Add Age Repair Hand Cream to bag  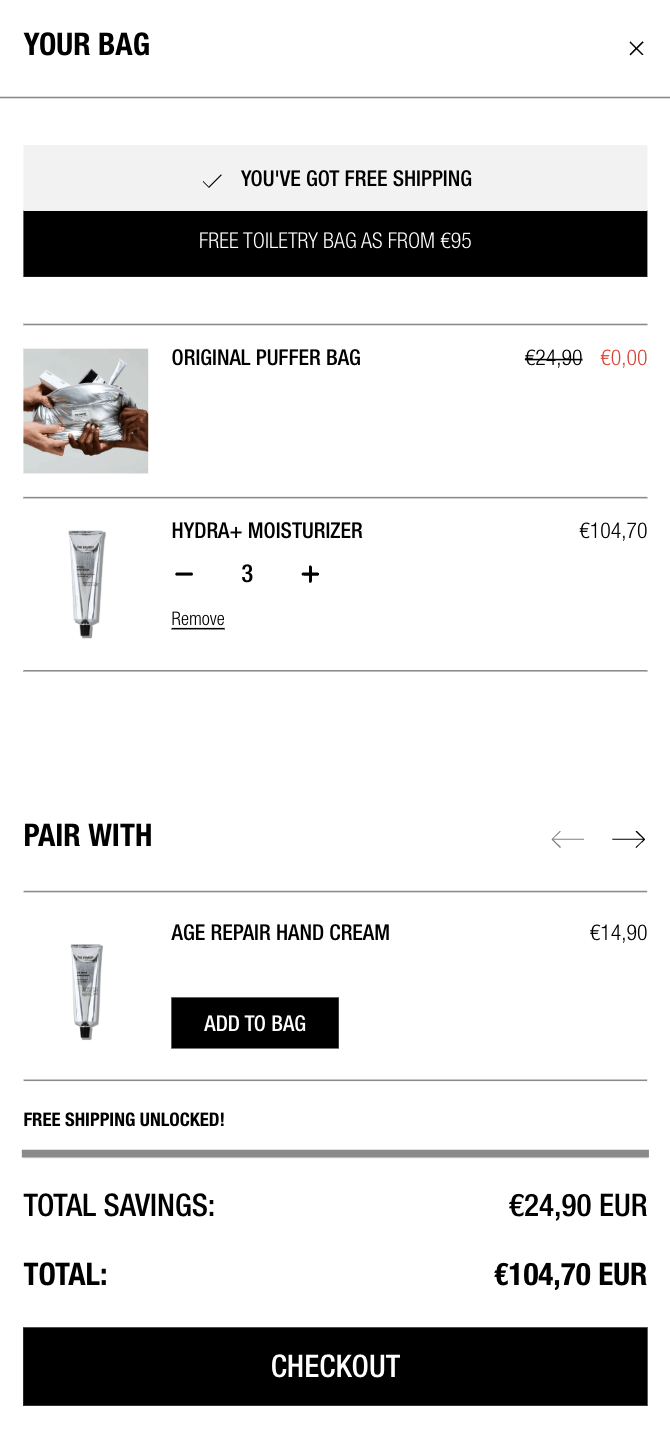pyautogui.click(x=255, y=1023)
